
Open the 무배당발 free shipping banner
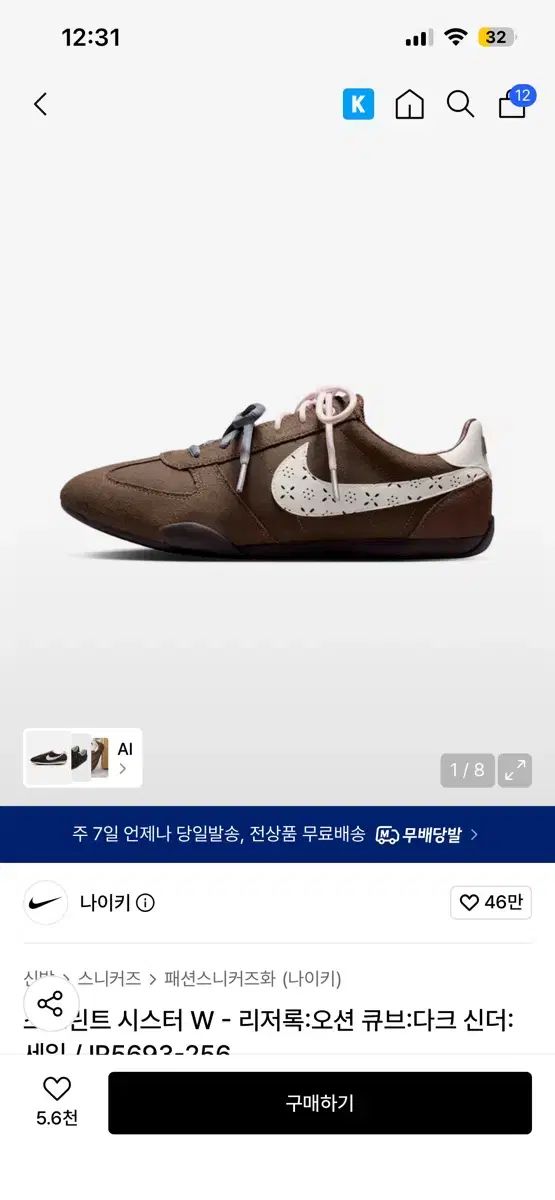pos(277,834)
